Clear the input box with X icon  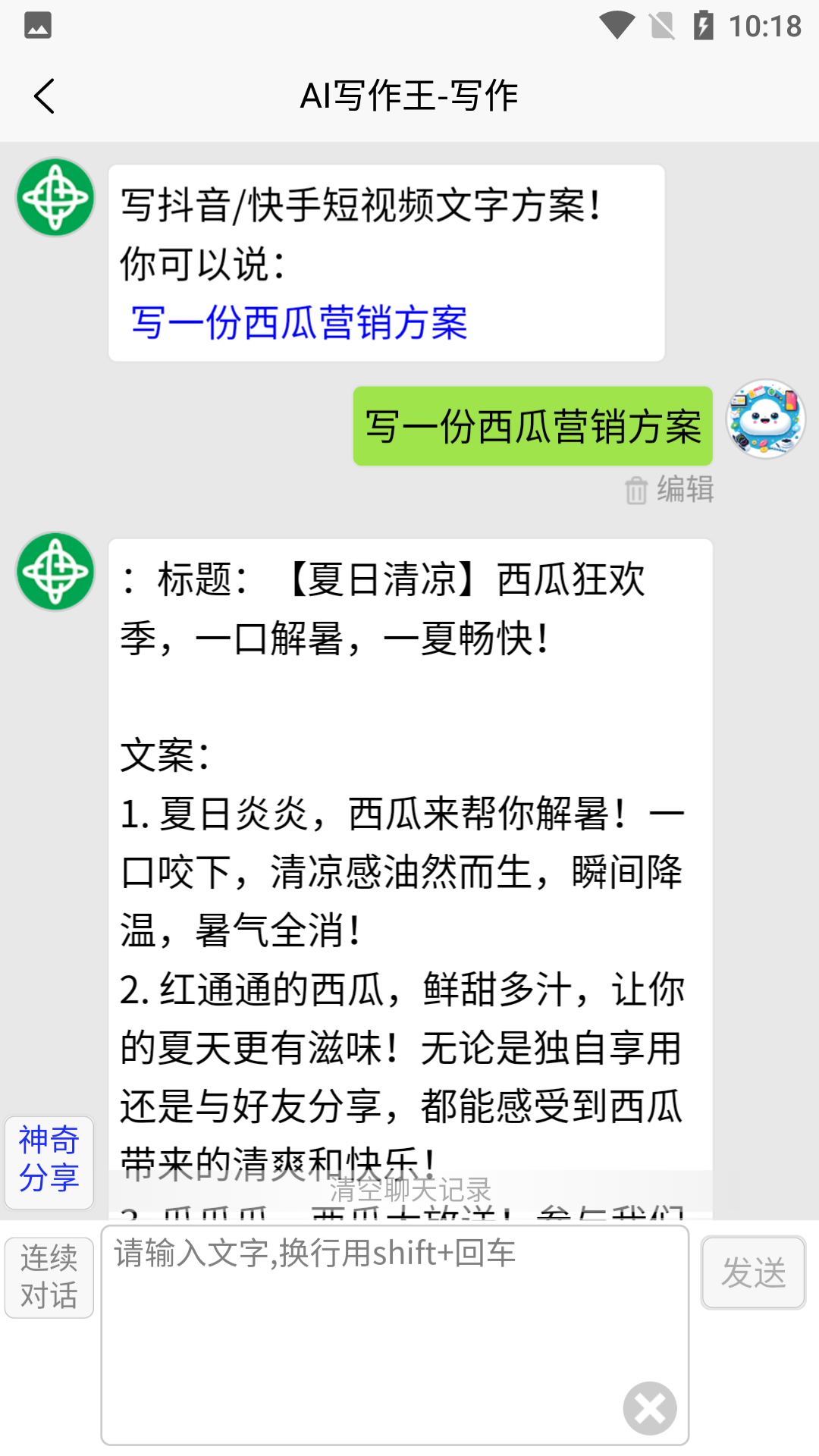tap(650, 1408)
